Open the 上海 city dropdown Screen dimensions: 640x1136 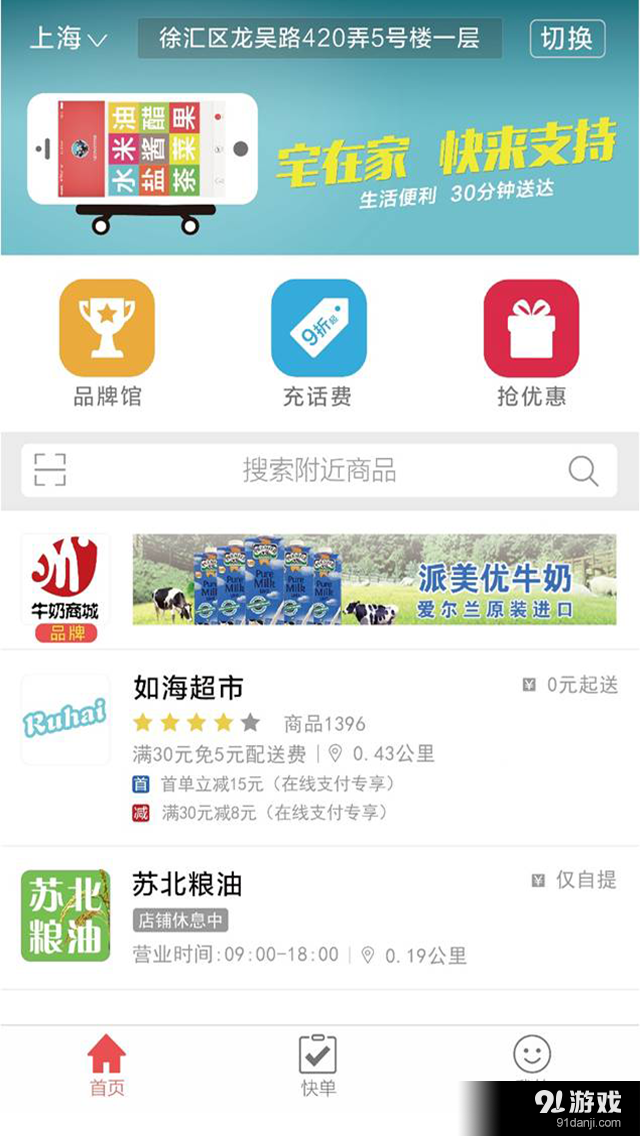(x=68, y=39)
